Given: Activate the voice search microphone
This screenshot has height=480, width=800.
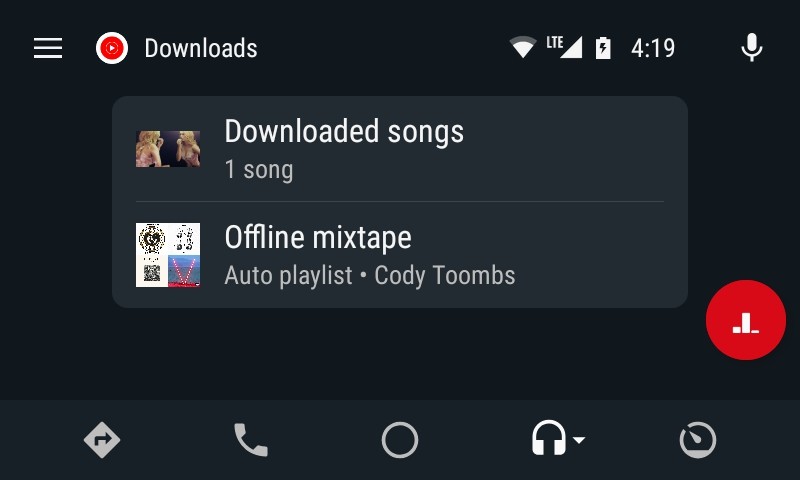Looking at the screenshot, I should click(752, 47).
